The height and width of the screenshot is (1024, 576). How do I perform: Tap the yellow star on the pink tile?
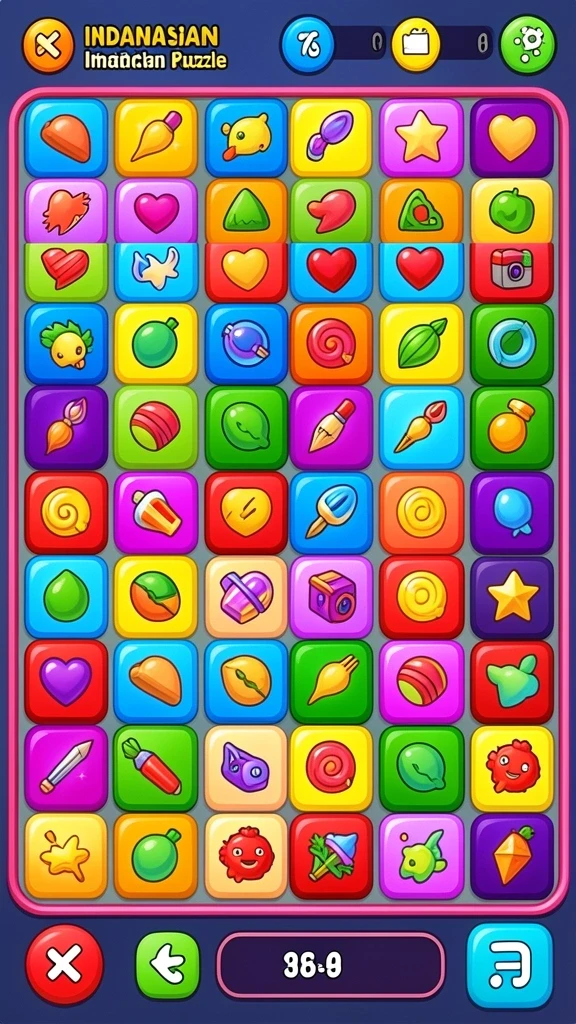(x=421, y=138)
